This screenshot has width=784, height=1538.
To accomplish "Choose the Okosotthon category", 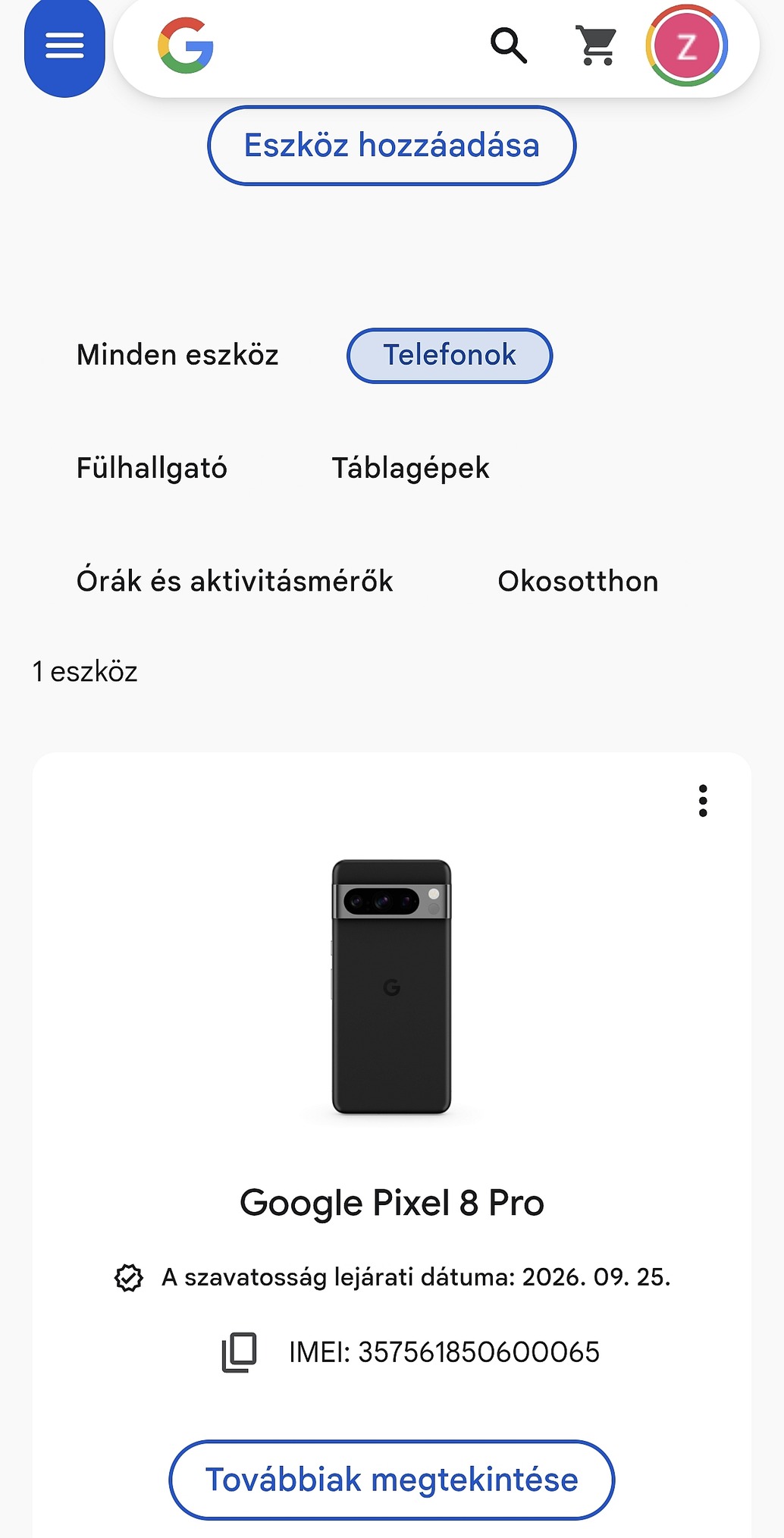I will tap(578, 581).
